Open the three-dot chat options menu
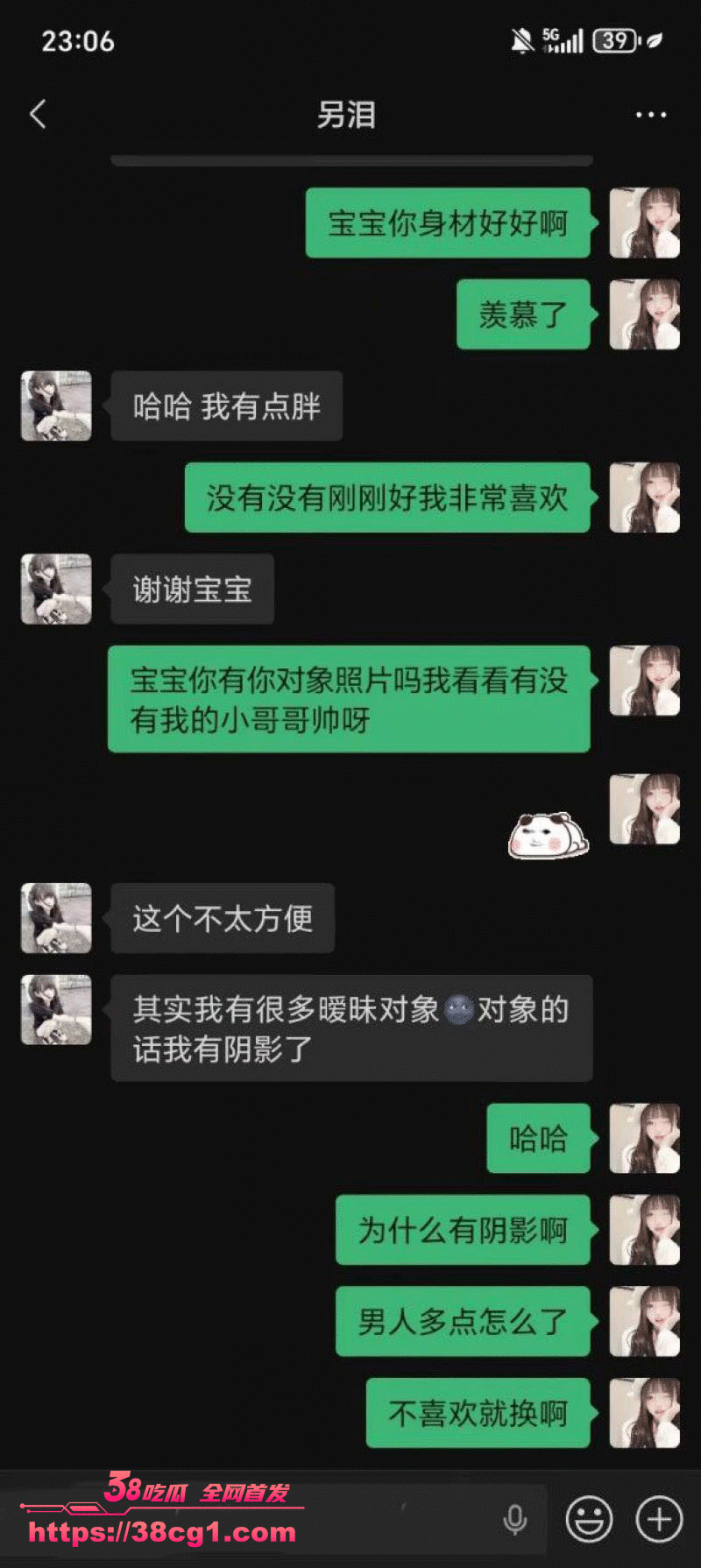701x1568 pixels. tap(650, 115)
